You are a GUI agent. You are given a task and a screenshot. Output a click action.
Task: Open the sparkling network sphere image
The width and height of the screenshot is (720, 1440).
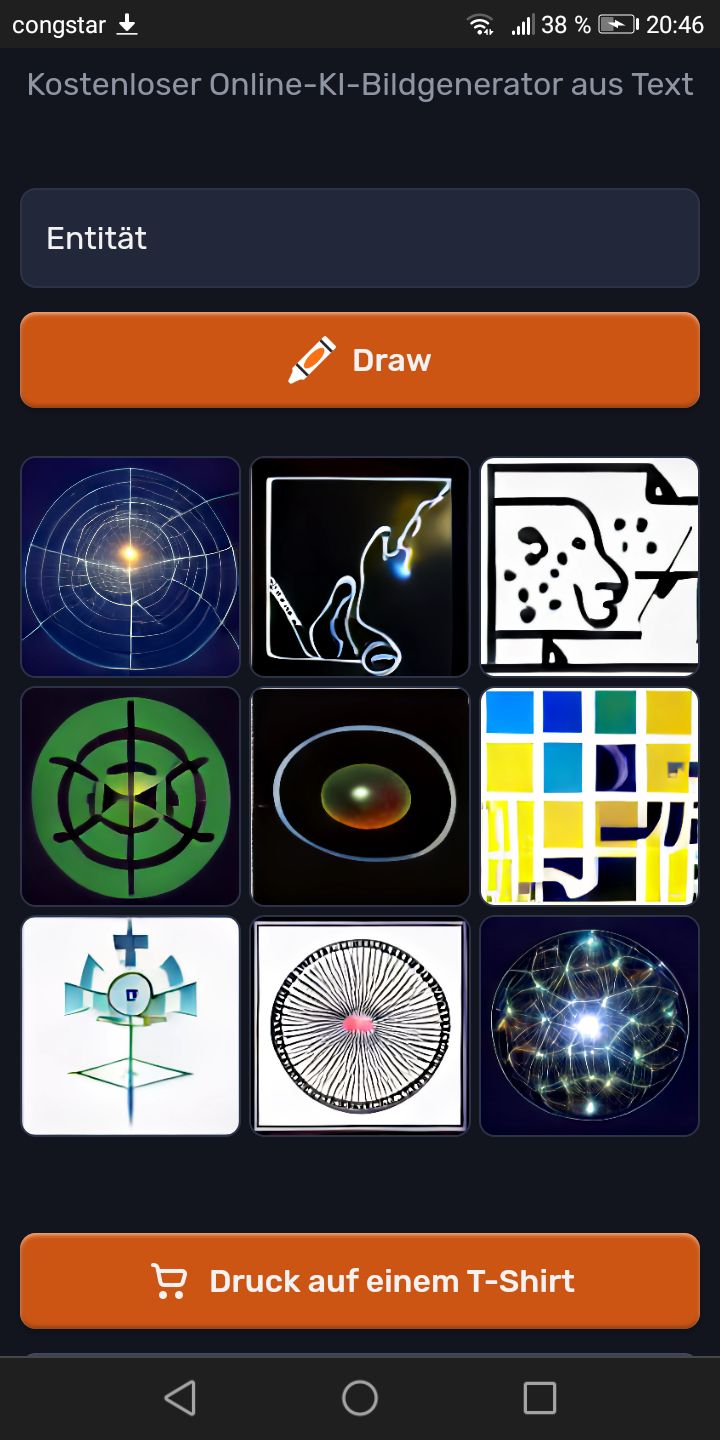(589, 1026)
